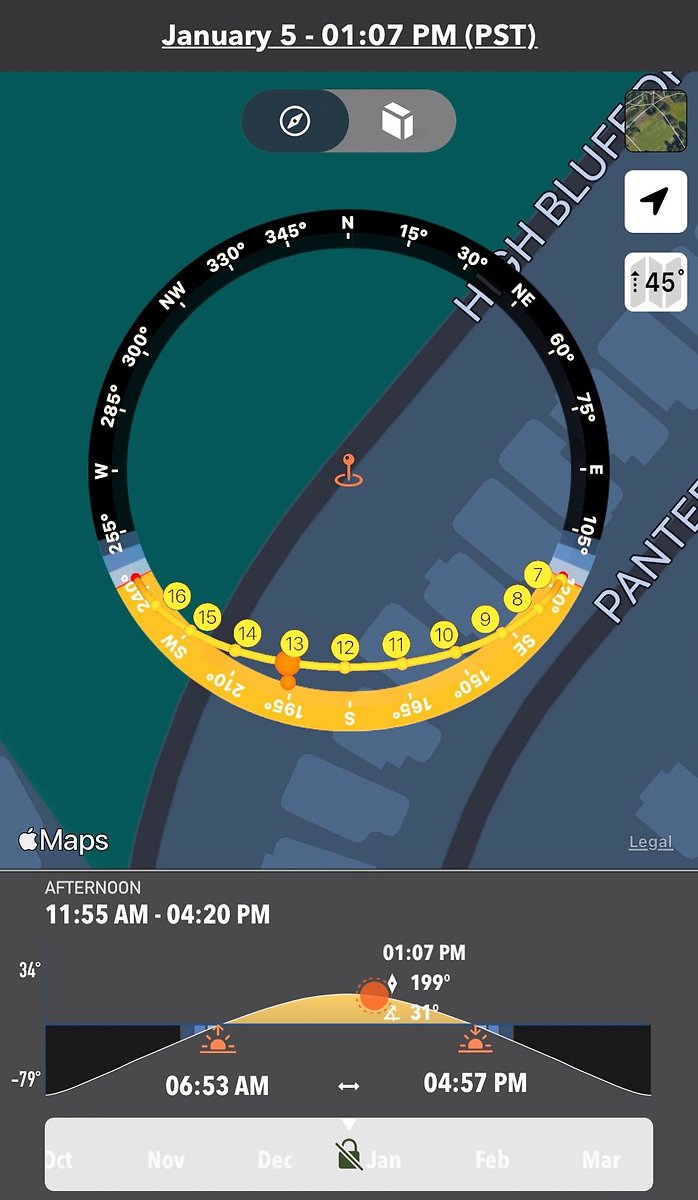Switch to compass view mode
This screenshot has width=698, height=1200.
click(x=296, y=121)
